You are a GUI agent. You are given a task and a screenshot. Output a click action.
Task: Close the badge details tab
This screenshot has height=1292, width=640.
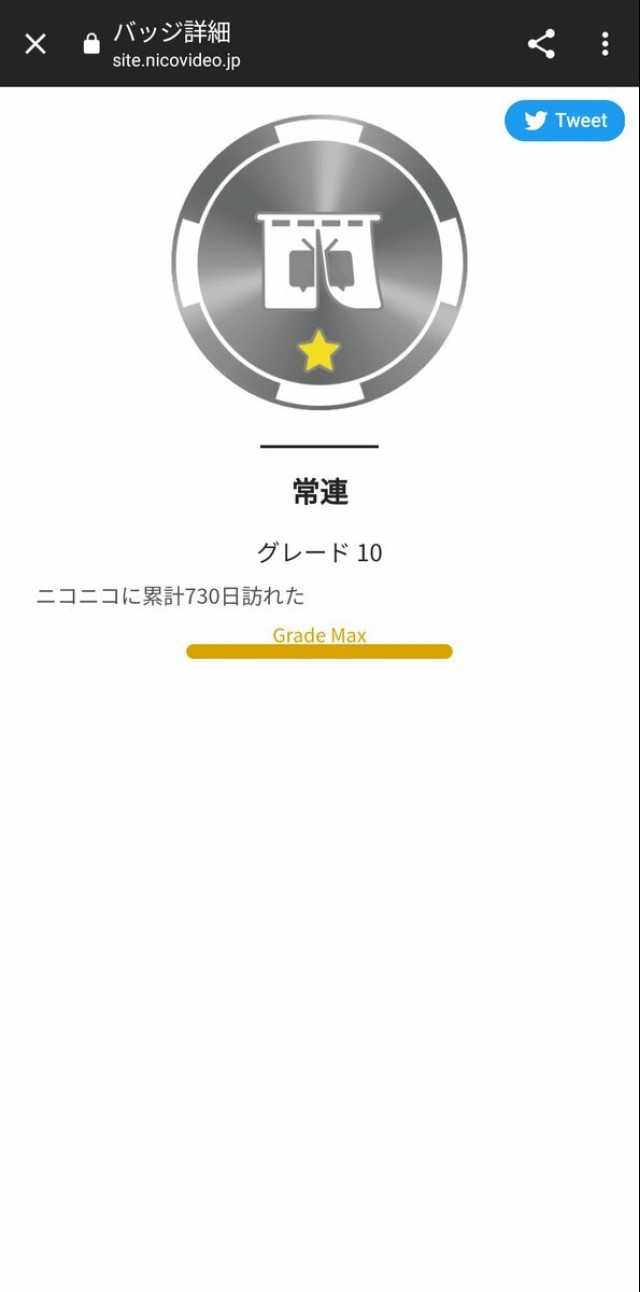point(35,44)
